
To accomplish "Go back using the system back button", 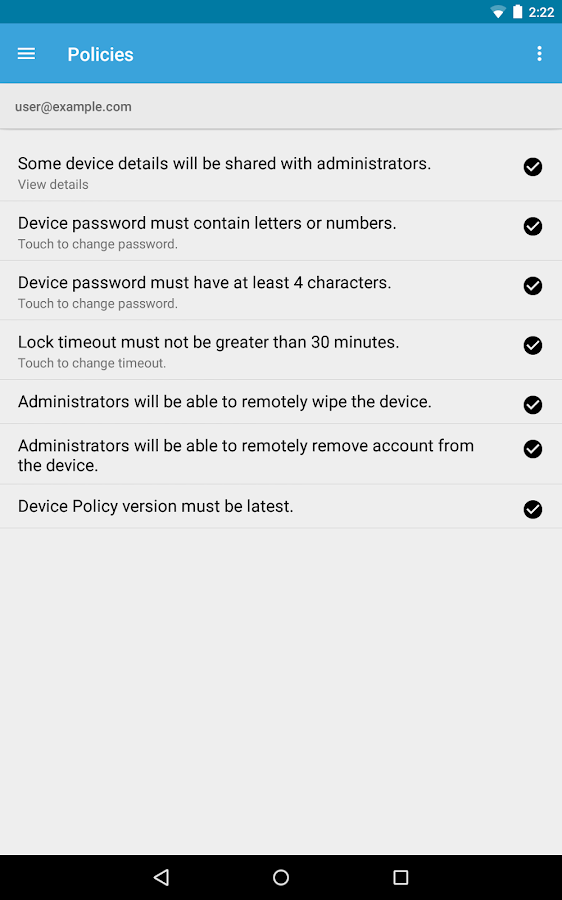I will pos(161,877).
